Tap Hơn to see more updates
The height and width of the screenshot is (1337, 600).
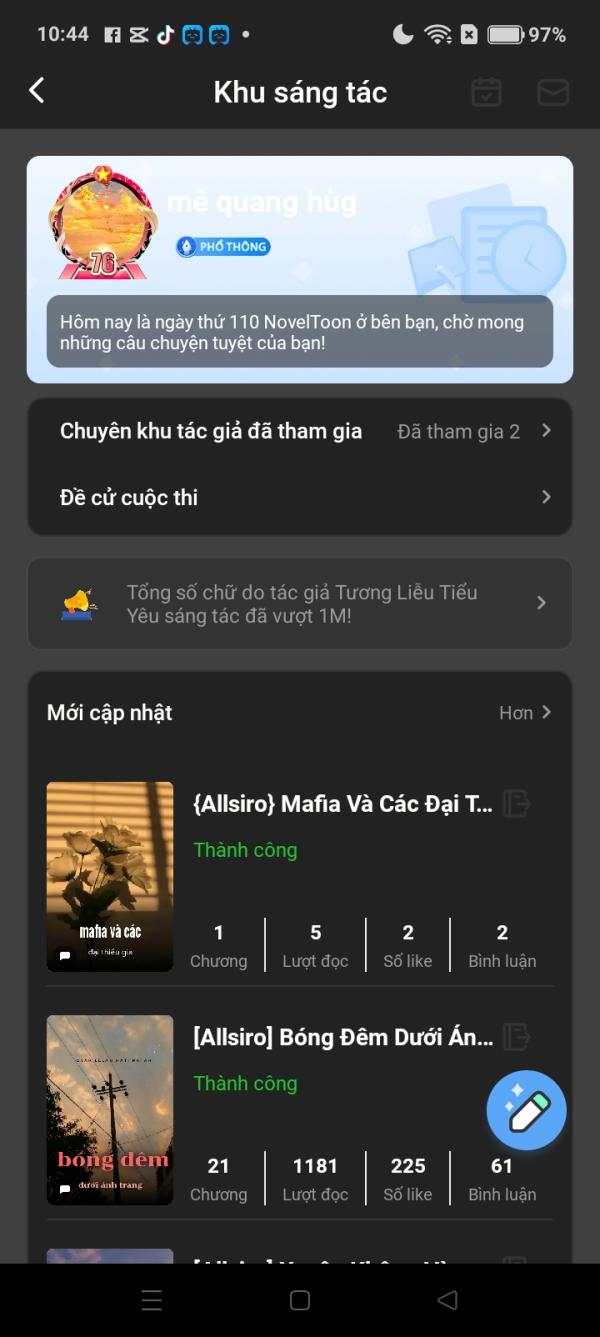525,713
